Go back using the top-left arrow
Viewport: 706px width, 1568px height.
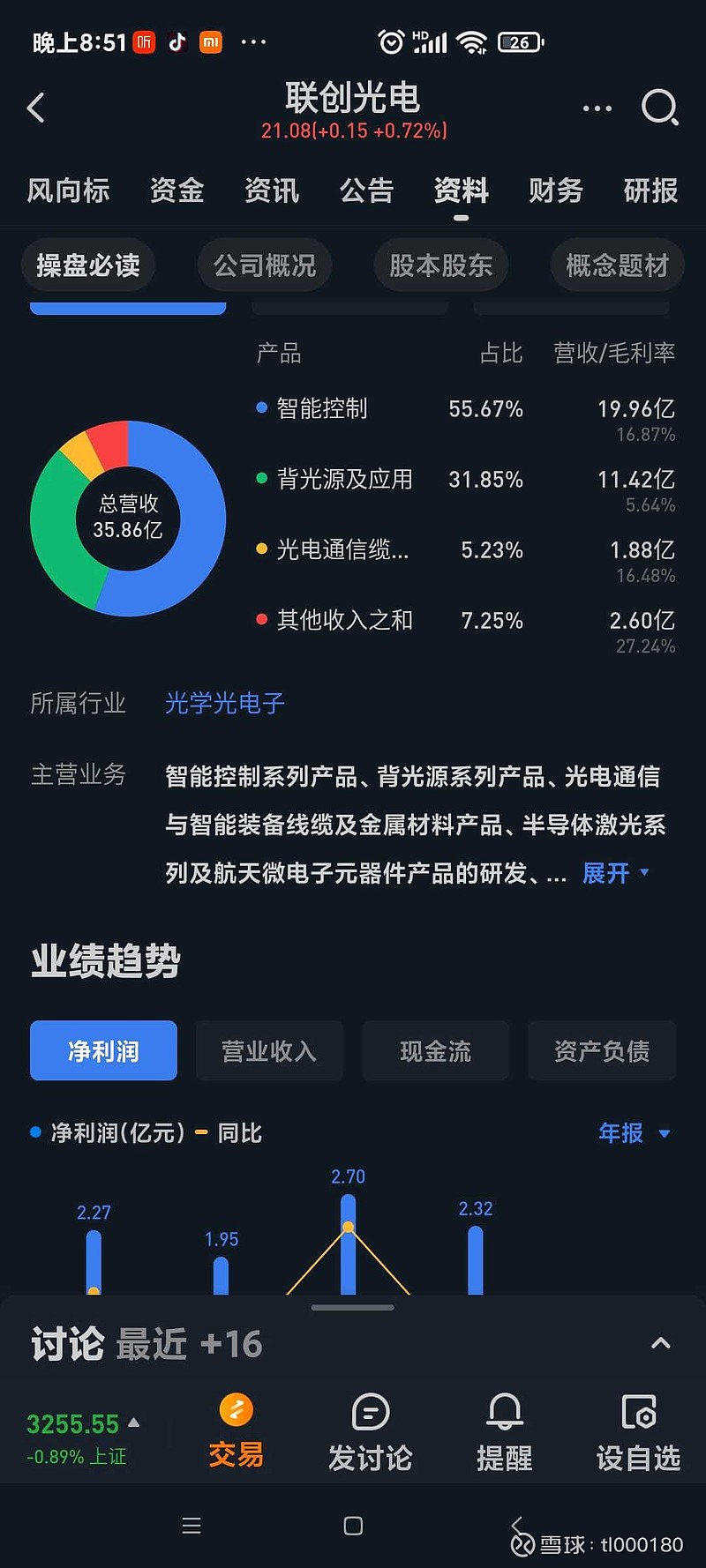click(x=36, y=108)
